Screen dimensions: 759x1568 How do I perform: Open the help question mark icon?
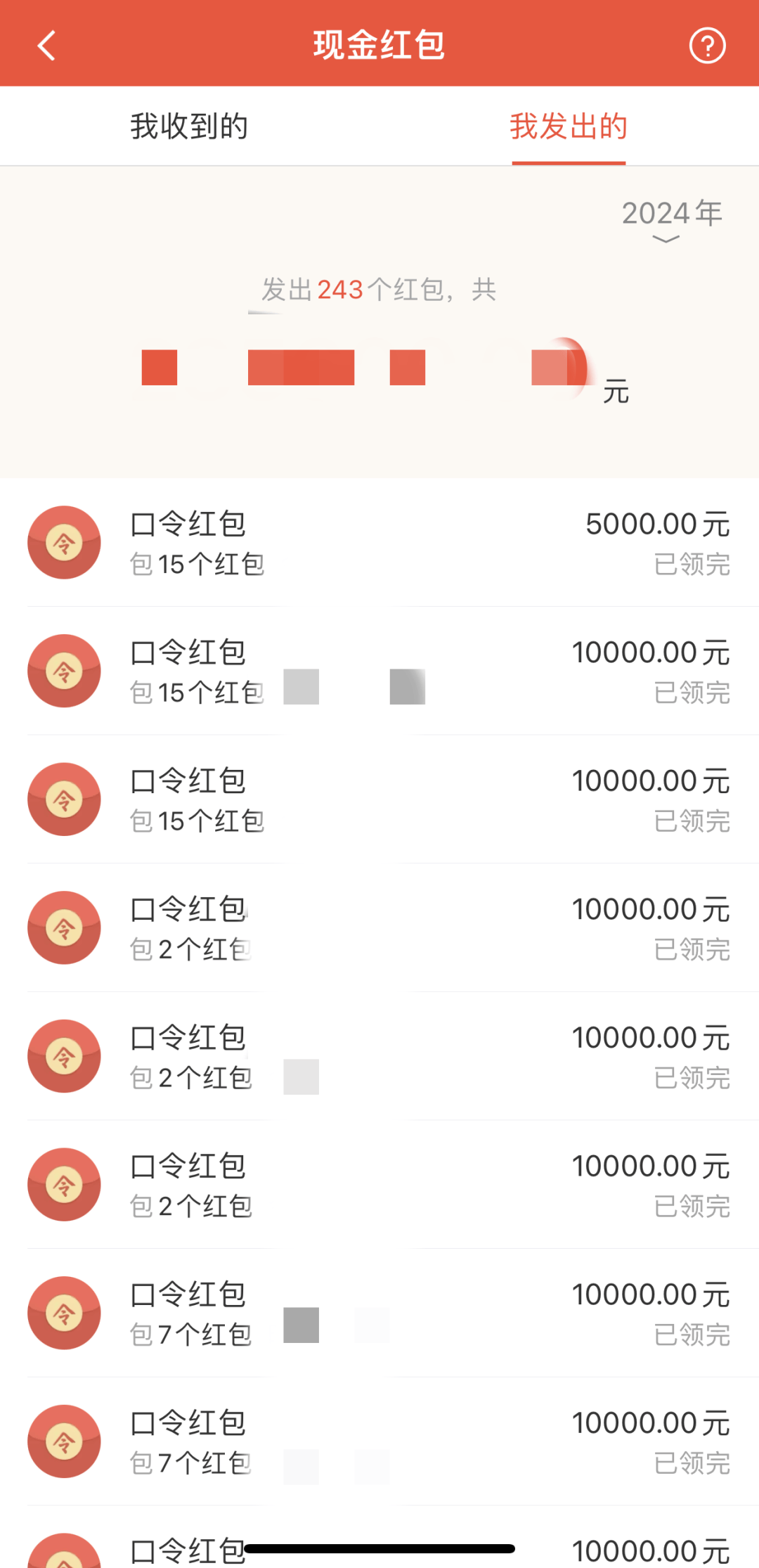coord(707,46)
